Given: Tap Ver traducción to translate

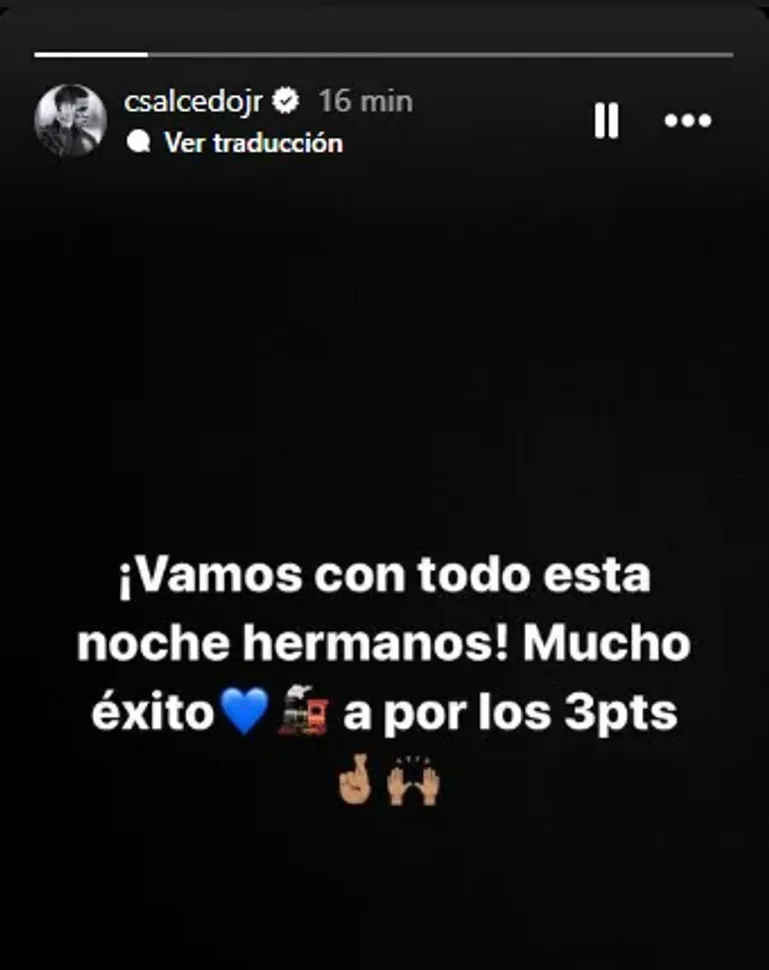Looking at the screenshot, I should (x=252, y=143).
